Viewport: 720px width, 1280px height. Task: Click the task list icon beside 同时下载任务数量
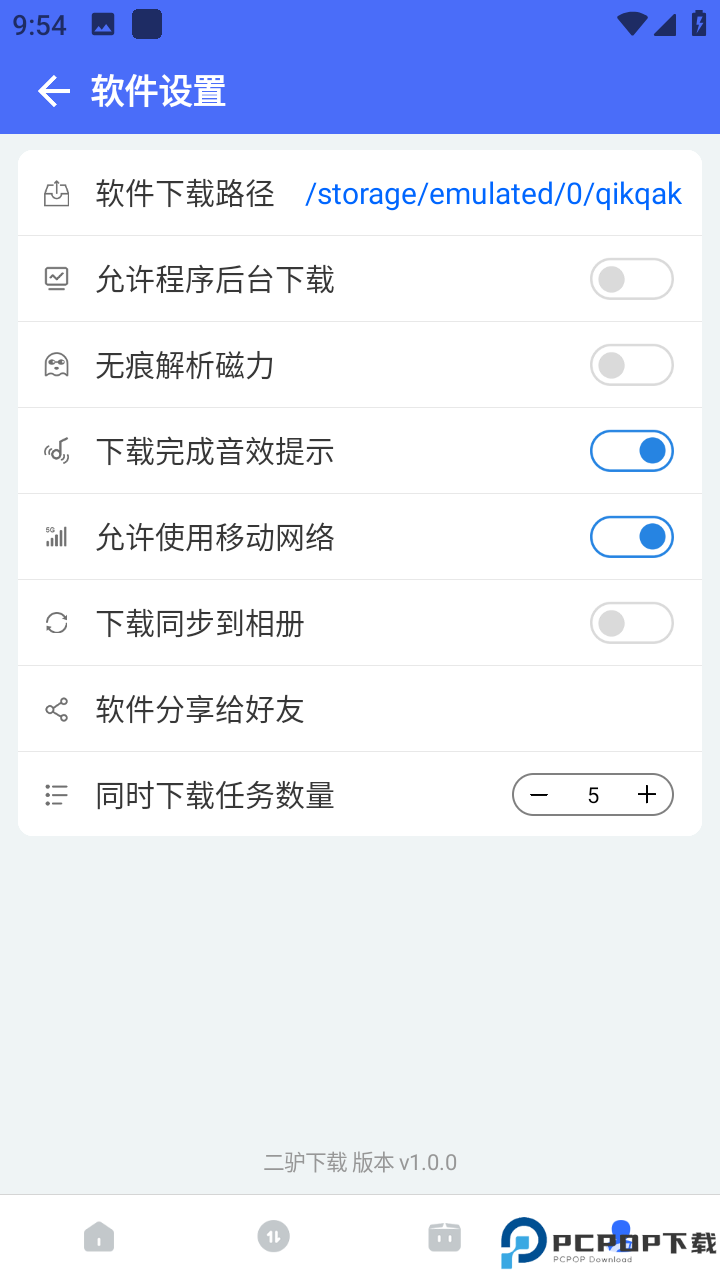pyautogui.click(x=56, y=795)
